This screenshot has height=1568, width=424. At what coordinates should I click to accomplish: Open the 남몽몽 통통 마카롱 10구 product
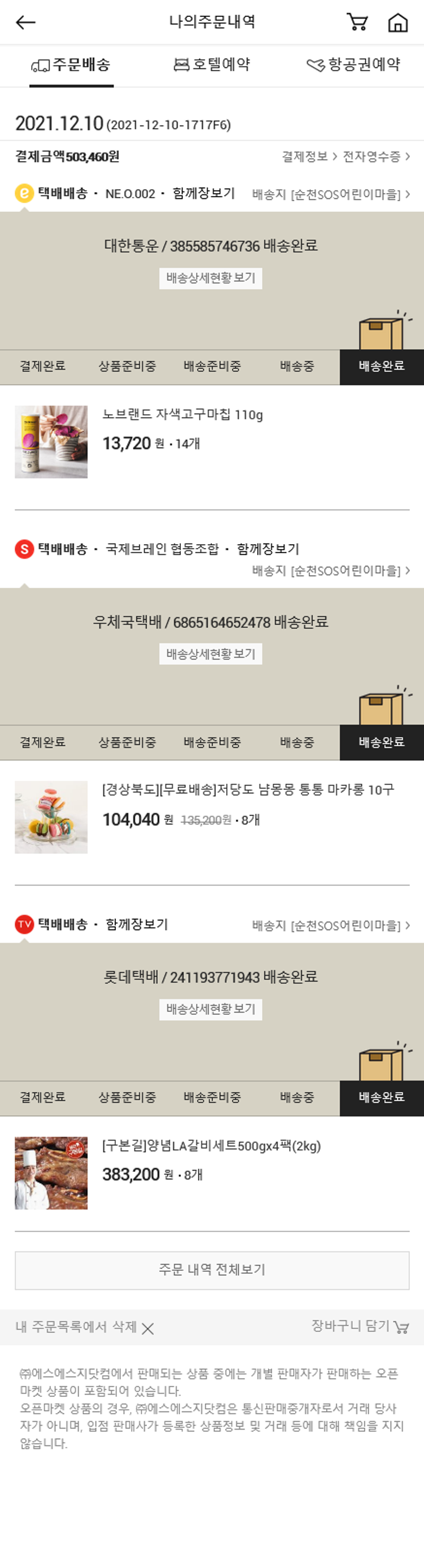tap(248, 790)
